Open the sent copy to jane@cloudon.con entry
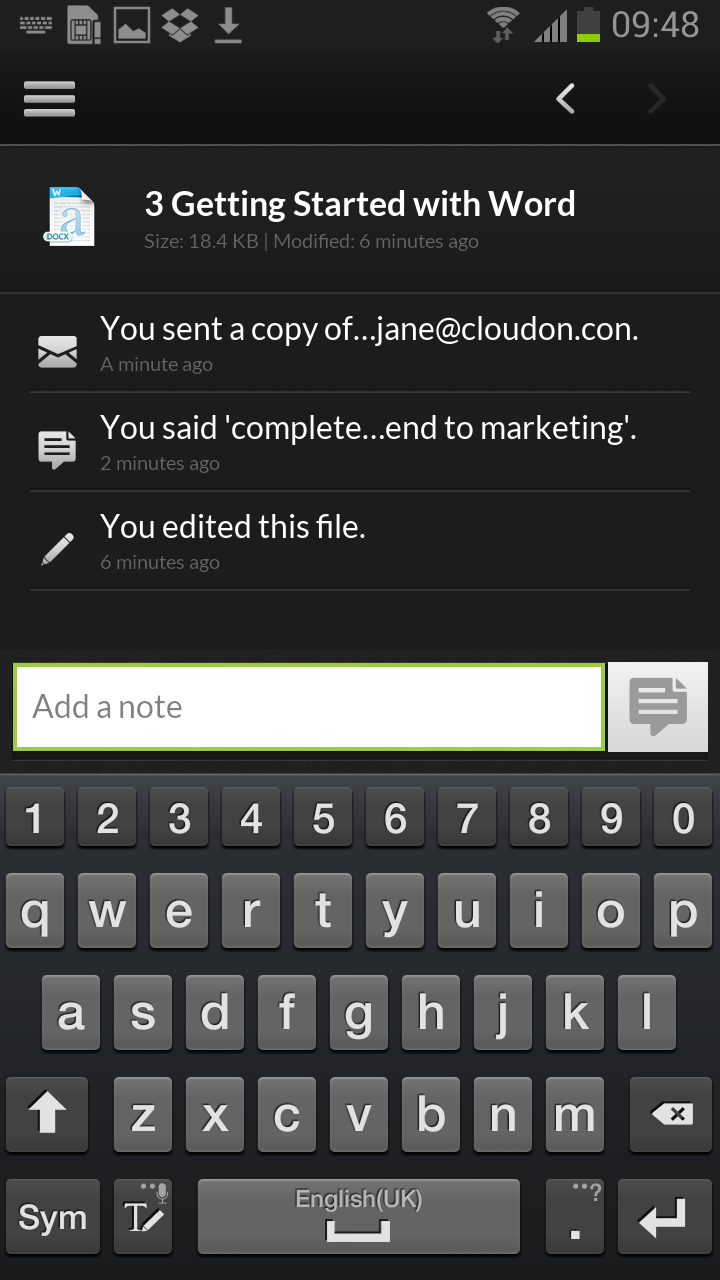 coord(360,343)
